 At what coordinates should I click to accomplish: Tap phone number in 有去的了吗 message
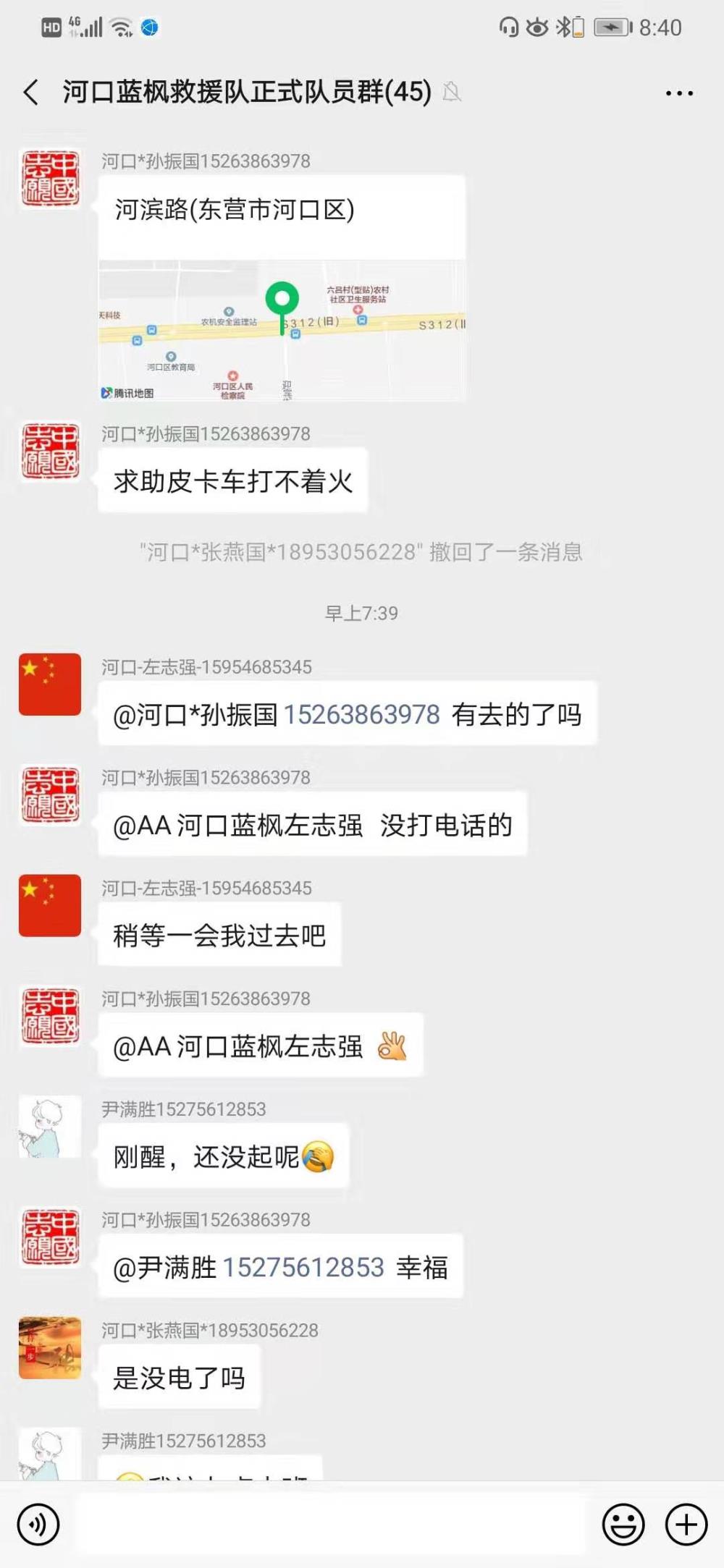tap(362, 714)
